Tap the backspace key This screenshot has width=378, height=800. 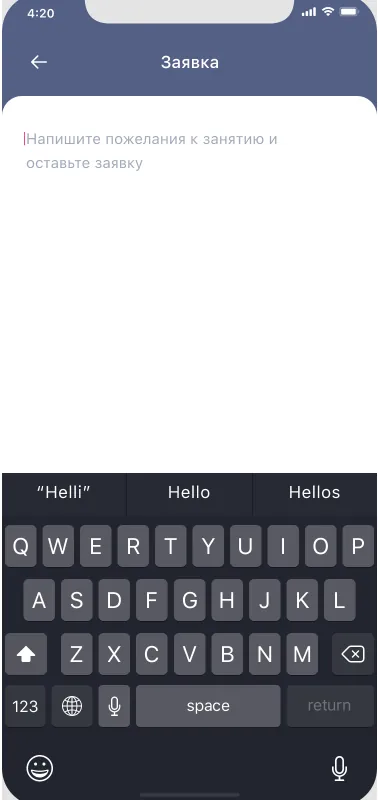353,654
